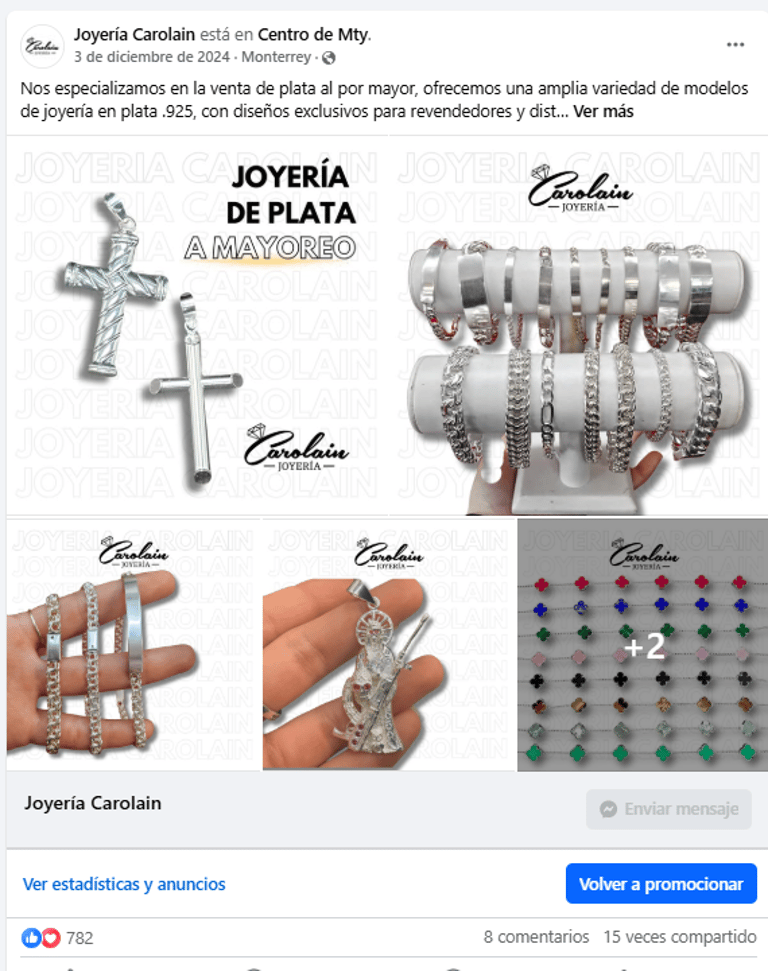Open the post's three-dot options menu
768x971 pixels.
click(735, 45)
